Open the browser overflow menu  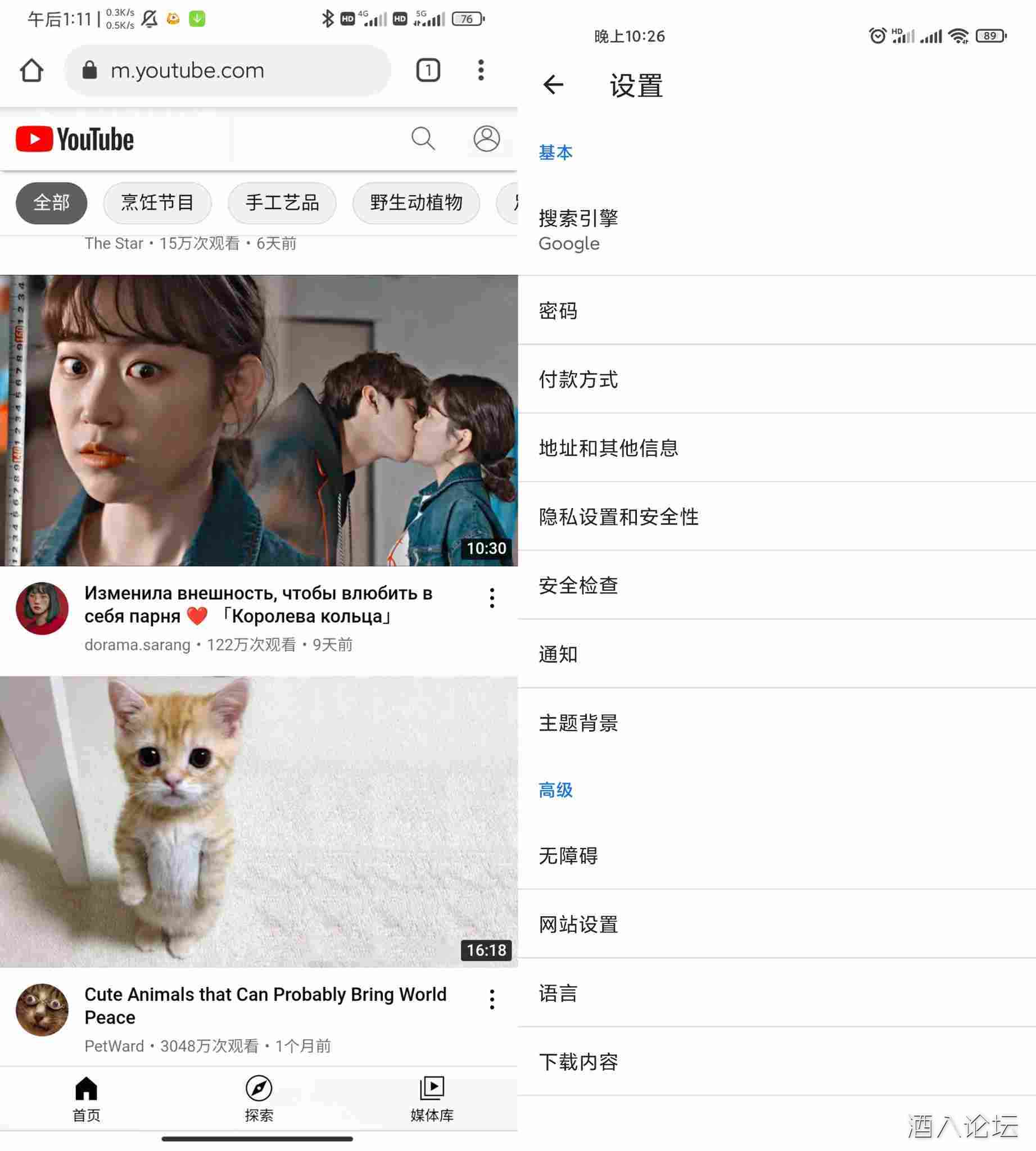pyautogui.click(x=481, y=71)
